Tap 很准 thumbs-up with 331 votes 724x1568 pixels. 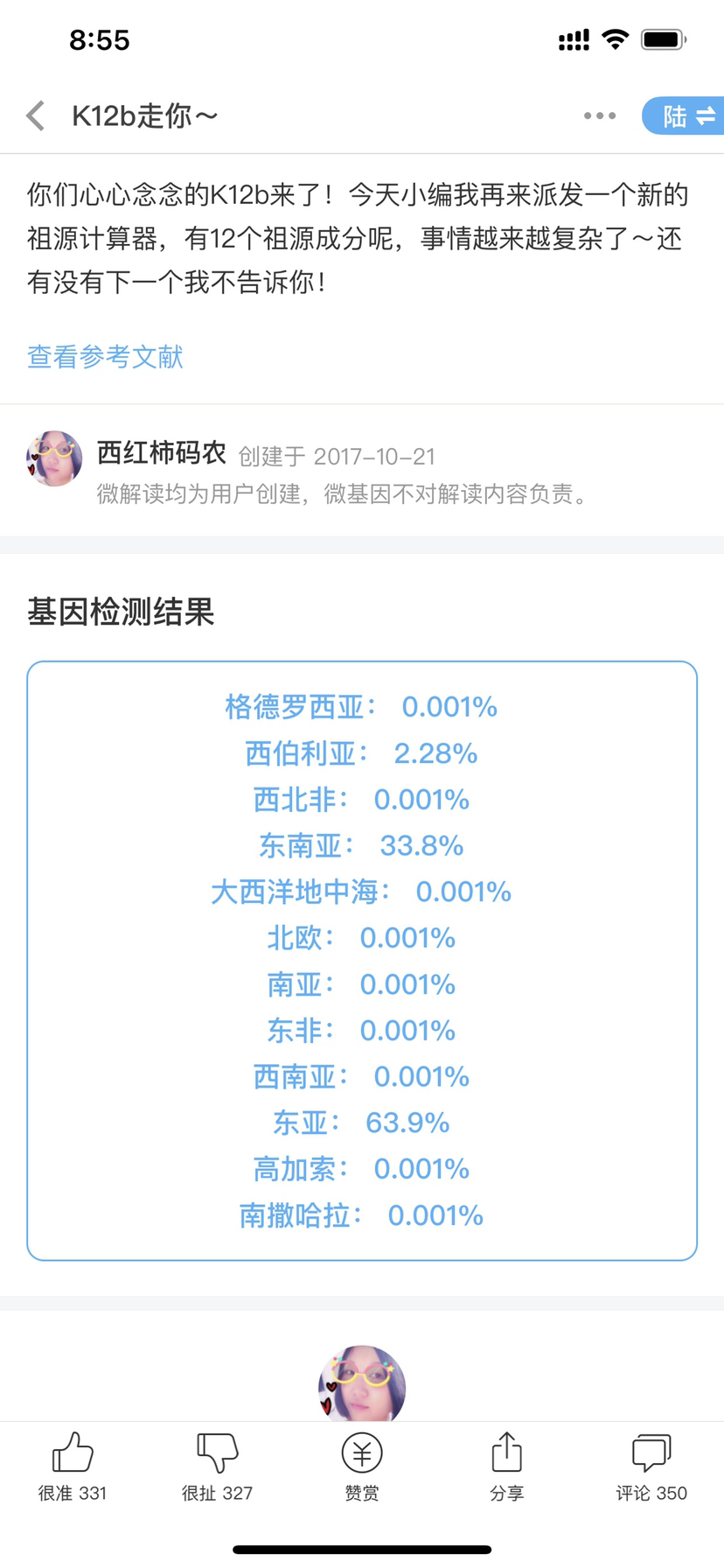click(73, 1467)
